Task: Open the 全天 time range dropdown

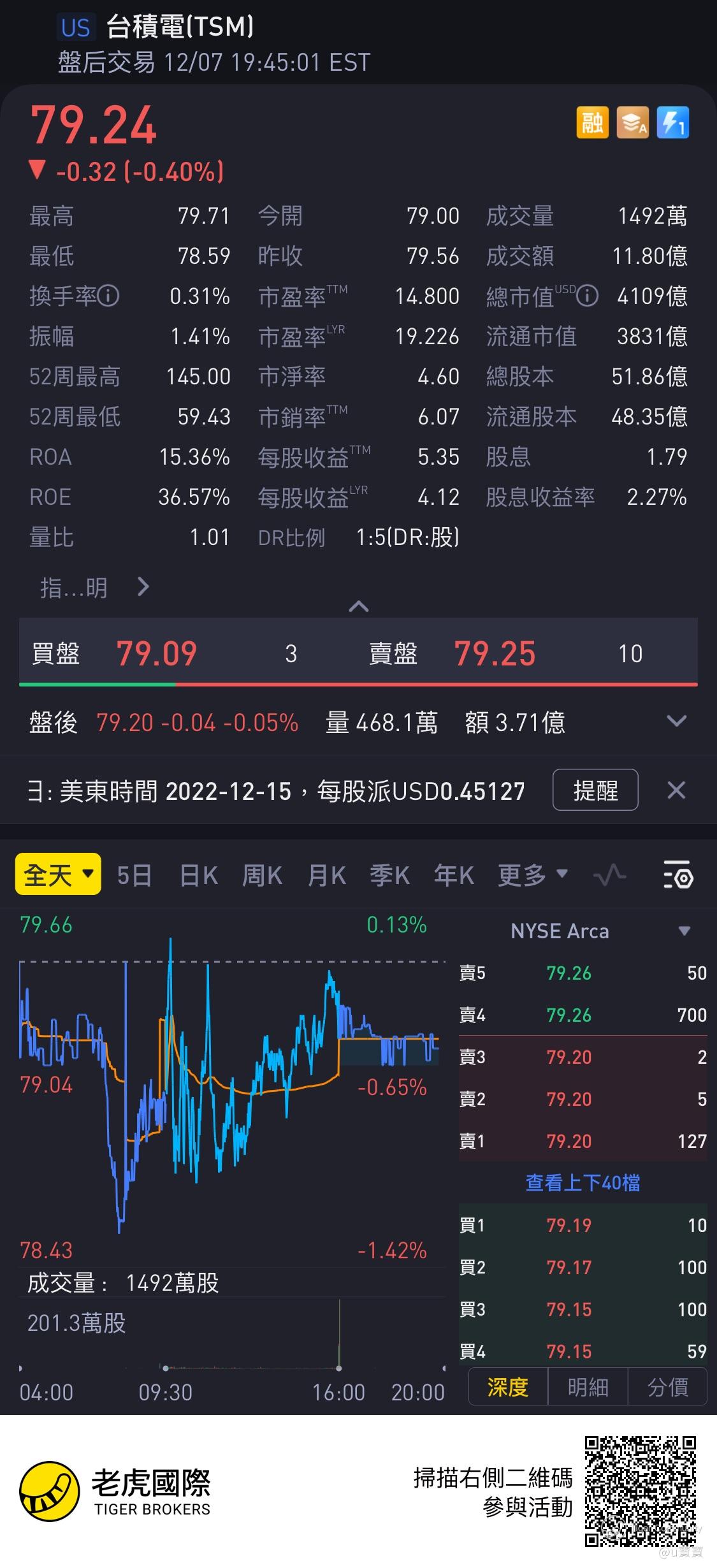Action: (58, 875)
